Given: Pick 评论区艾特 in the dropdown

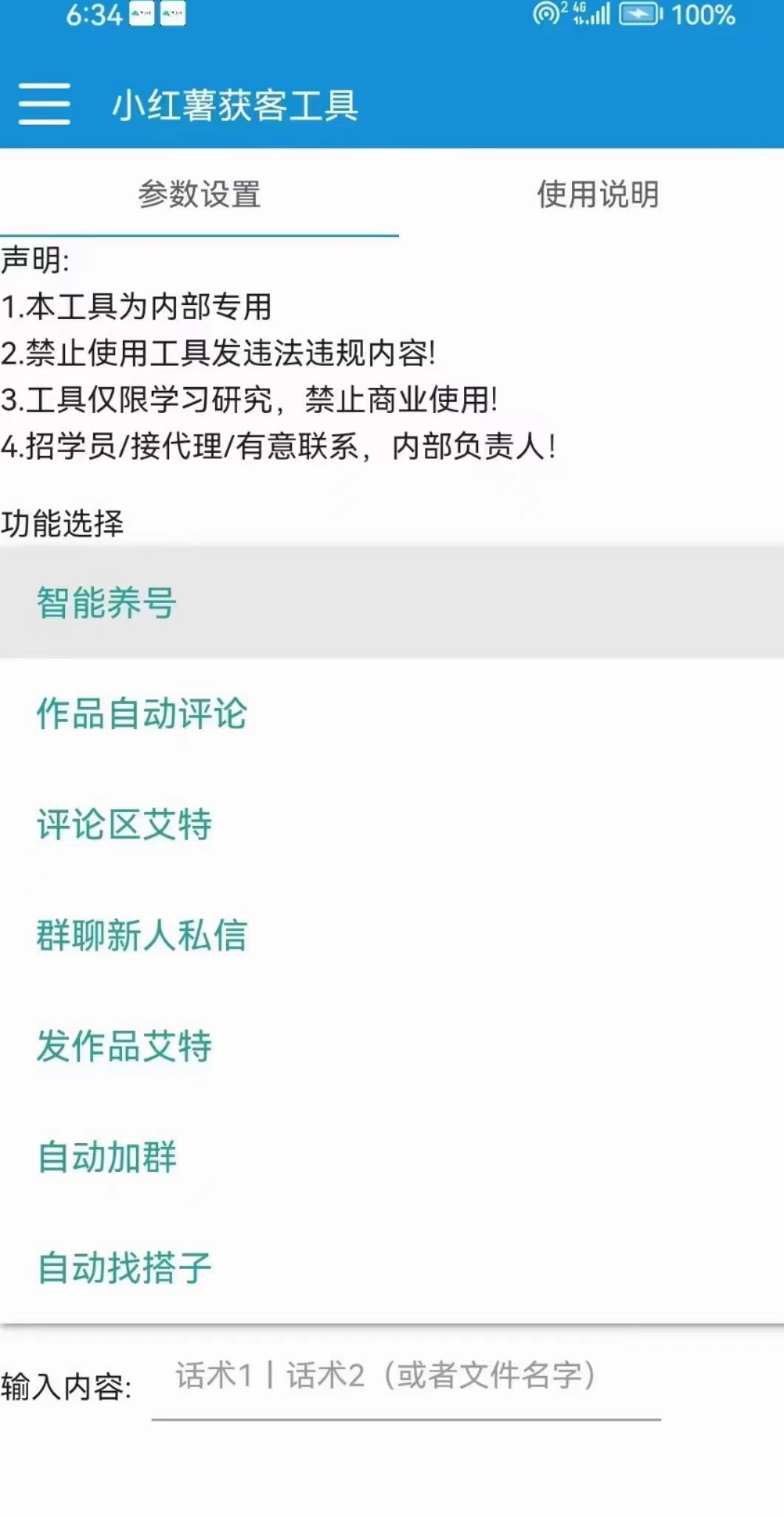Looking at the screenshot, I should click(392, 825).
